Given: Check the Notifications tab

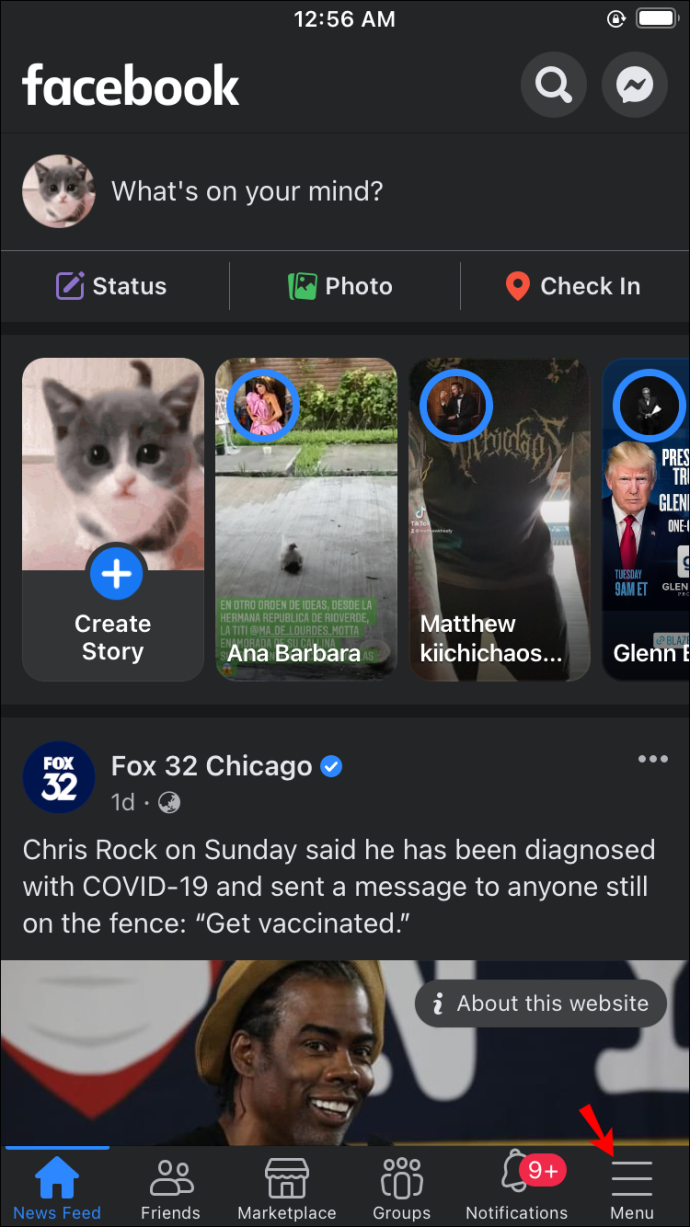Looking at the screenshot, I should click(x=517, y=1187).
